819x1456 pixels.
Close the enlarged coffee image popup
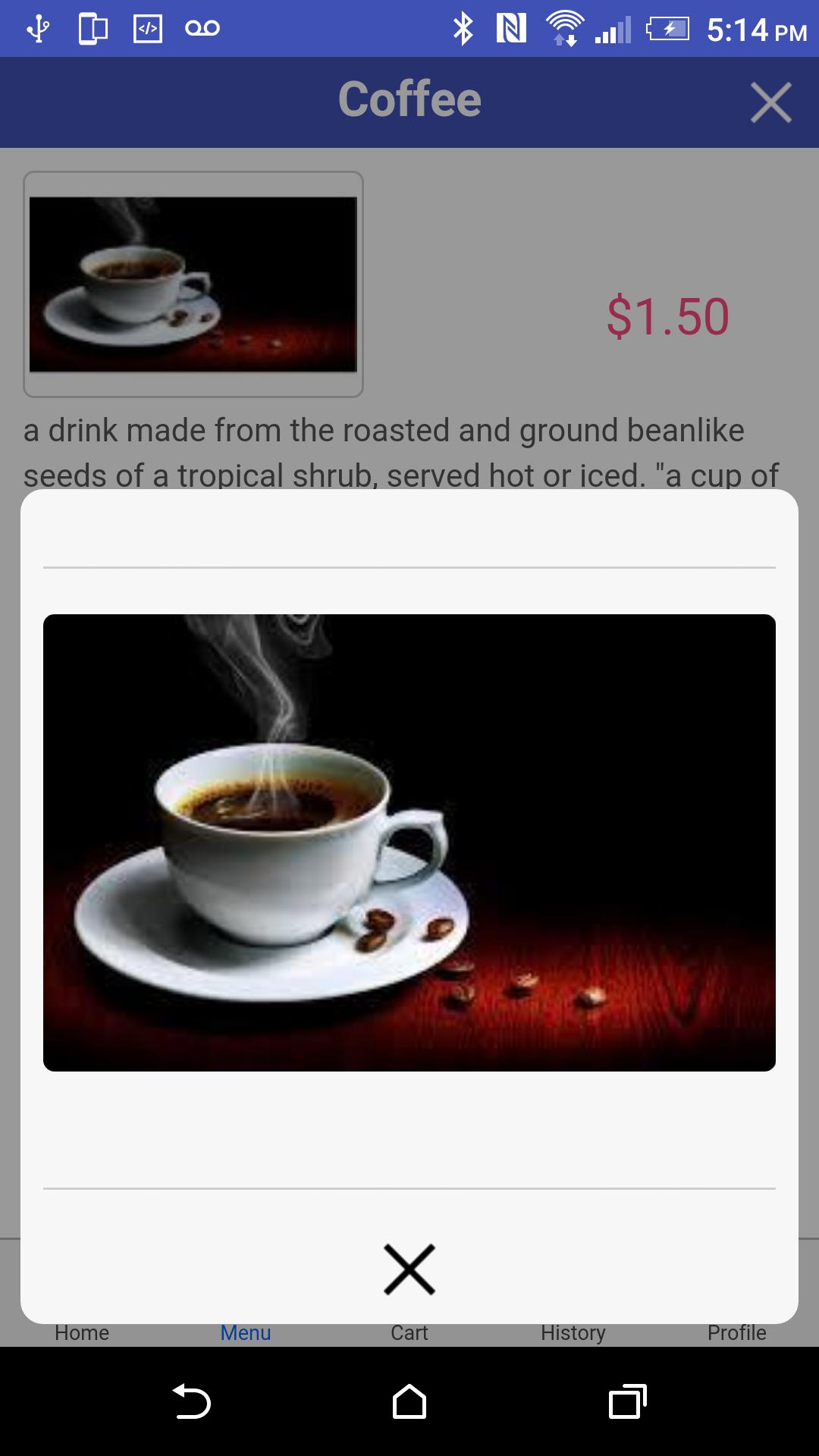(x=409, y=1269)
